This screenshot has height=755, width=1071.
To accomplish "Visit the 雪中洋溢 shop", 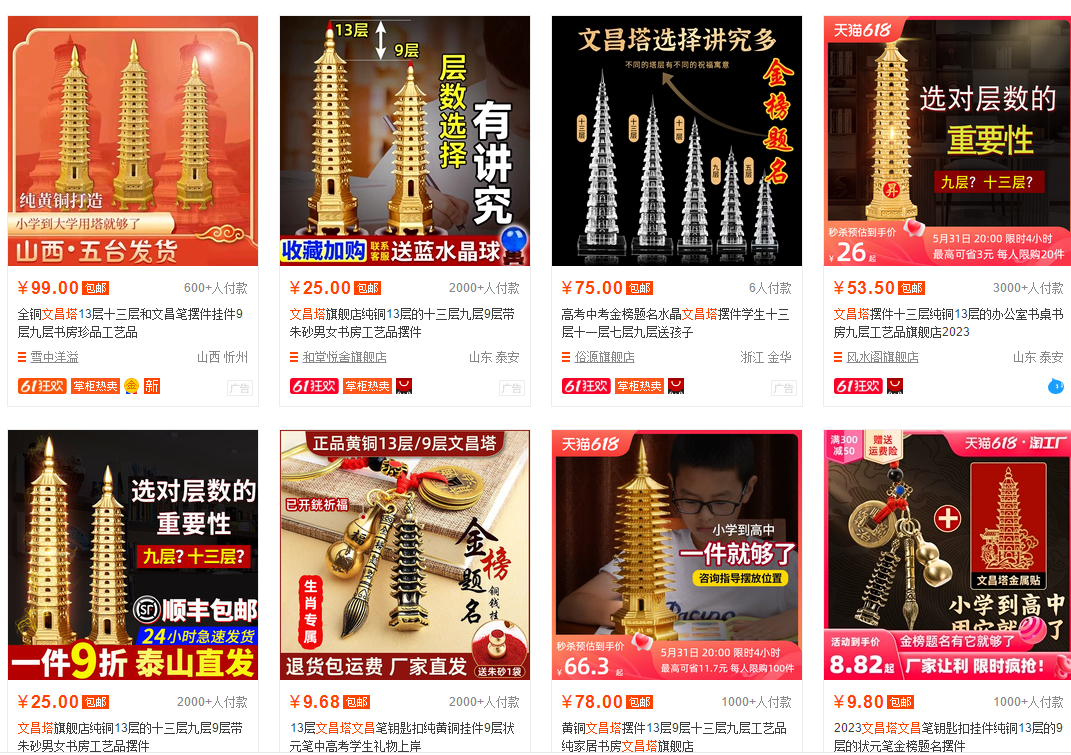I will click(x=54, y=357).
